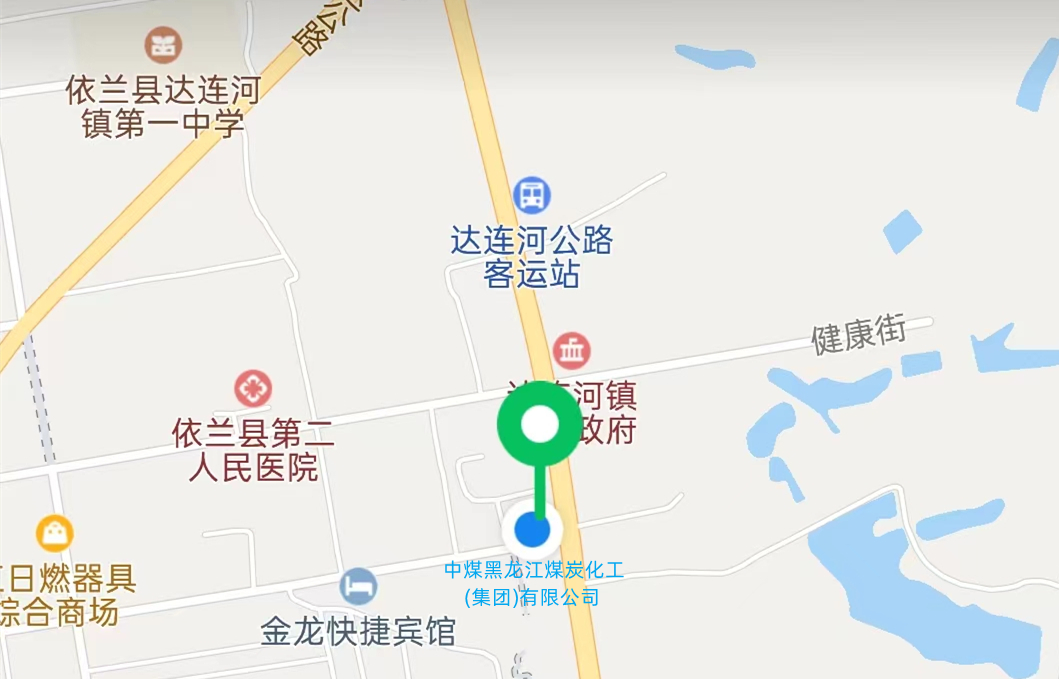Open the 依兰县第二人民医院 hospital marker
The image size is (1059, 679).
(x=253, y=388)
